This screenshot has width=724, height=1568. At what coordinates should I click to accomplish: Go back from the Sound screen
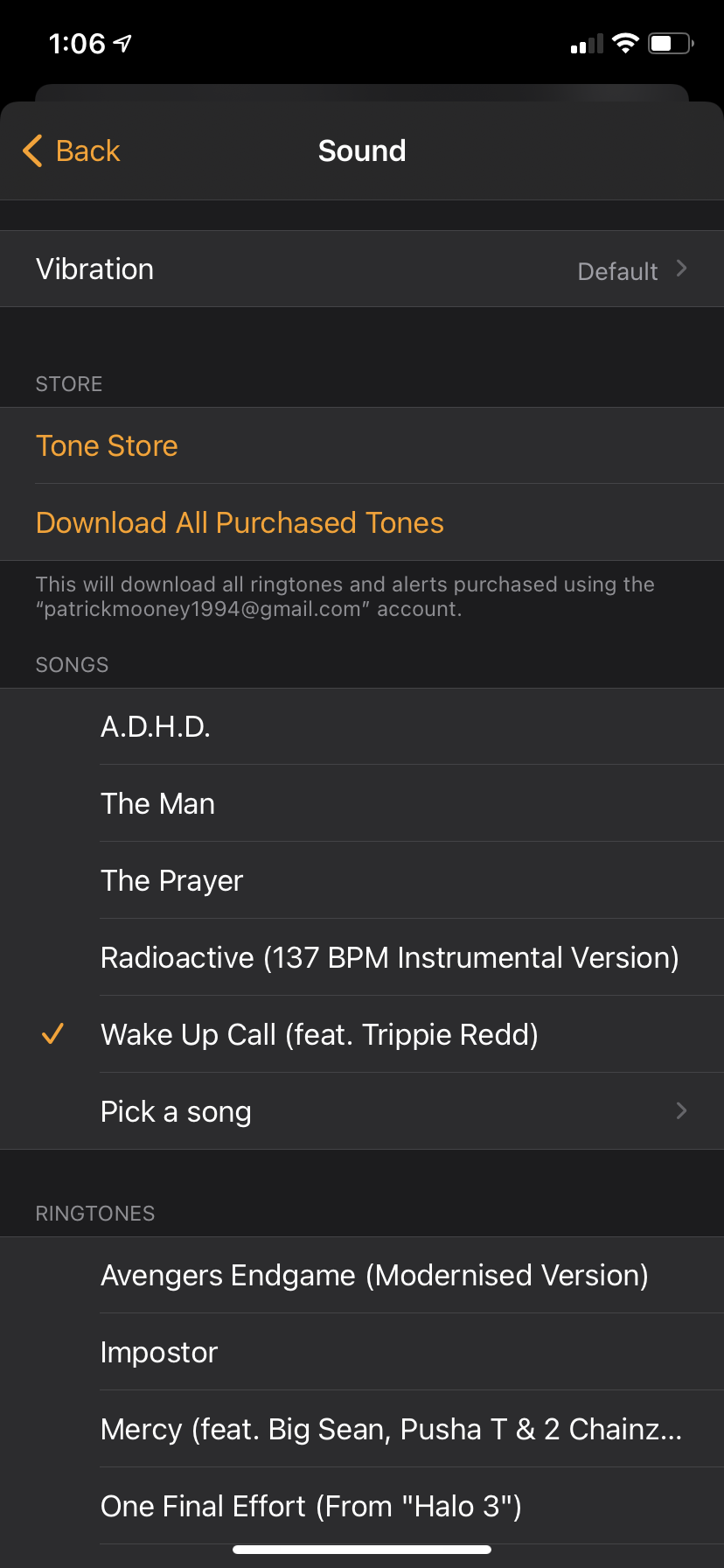pyautogui.click(x=72, y=150)
